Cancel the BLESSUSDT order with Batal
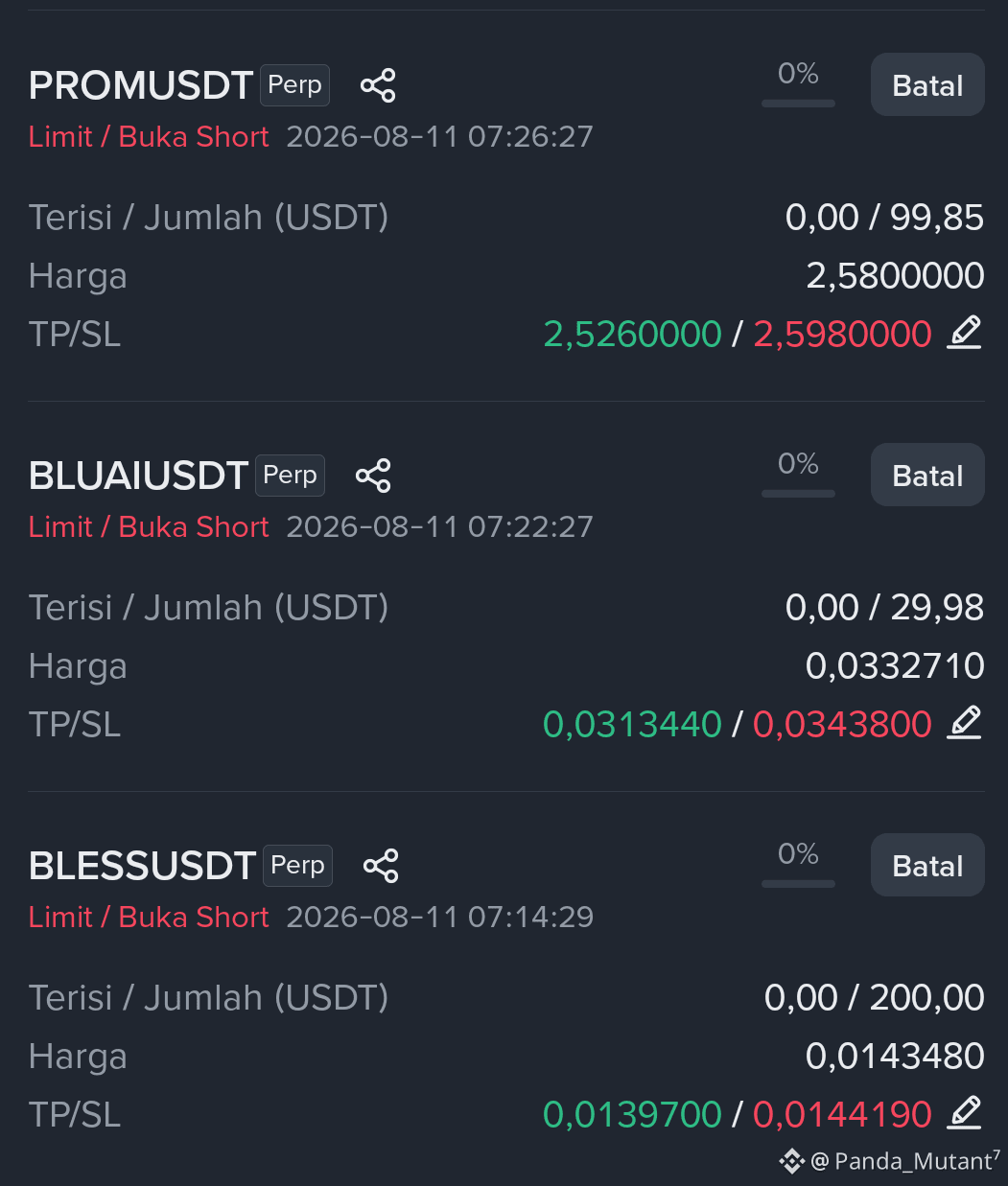 927,865
